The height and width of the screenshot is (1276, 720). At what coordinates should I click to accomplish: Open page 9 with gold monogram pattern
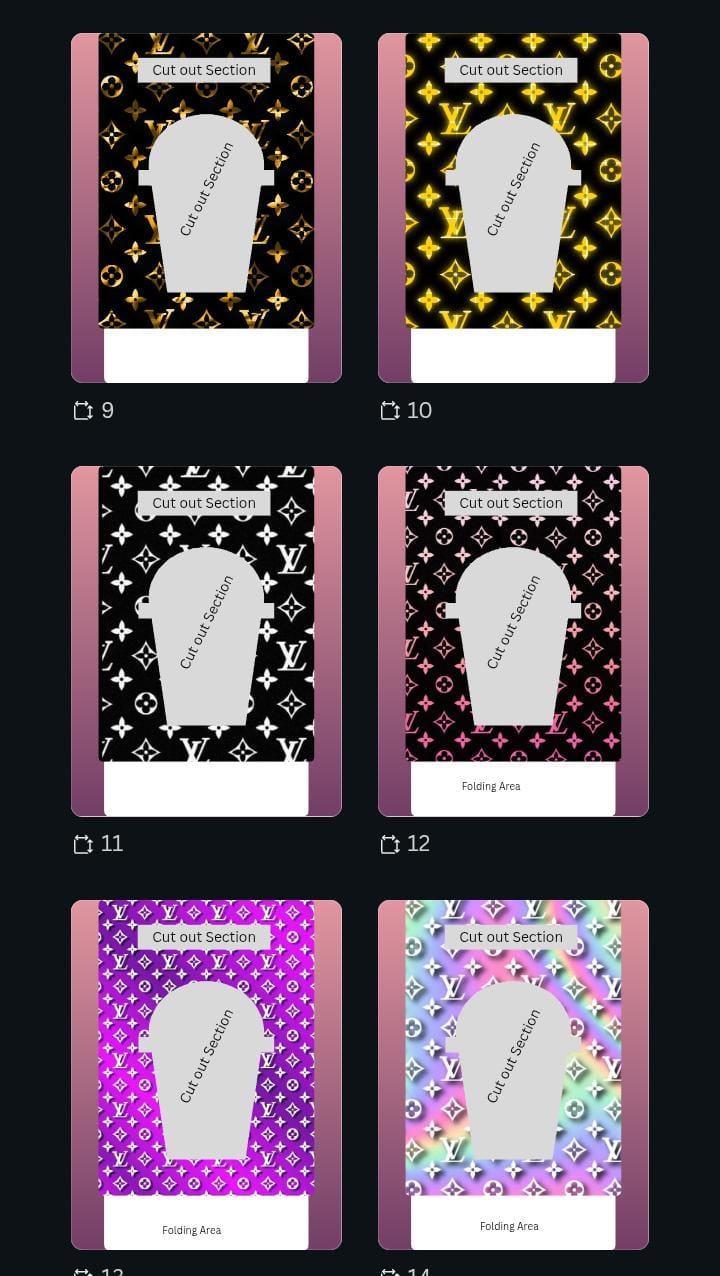(x=206, y=208)
